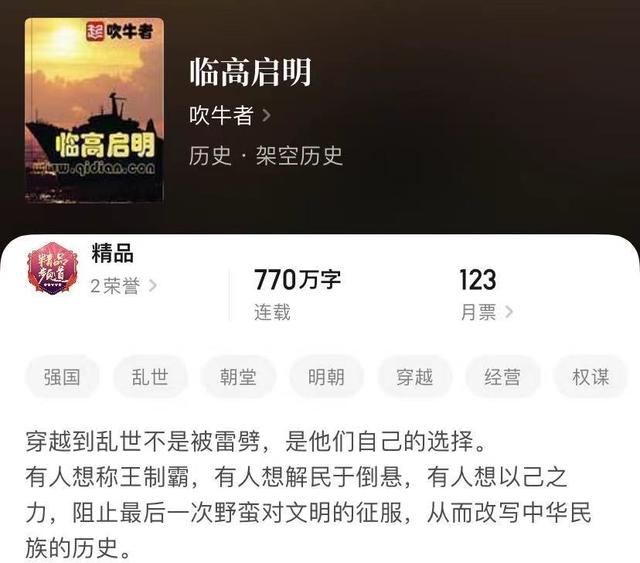This screenshot has height=563, width=640.
Task: Select the 穿越 tag chip
Action: point(414,377)
